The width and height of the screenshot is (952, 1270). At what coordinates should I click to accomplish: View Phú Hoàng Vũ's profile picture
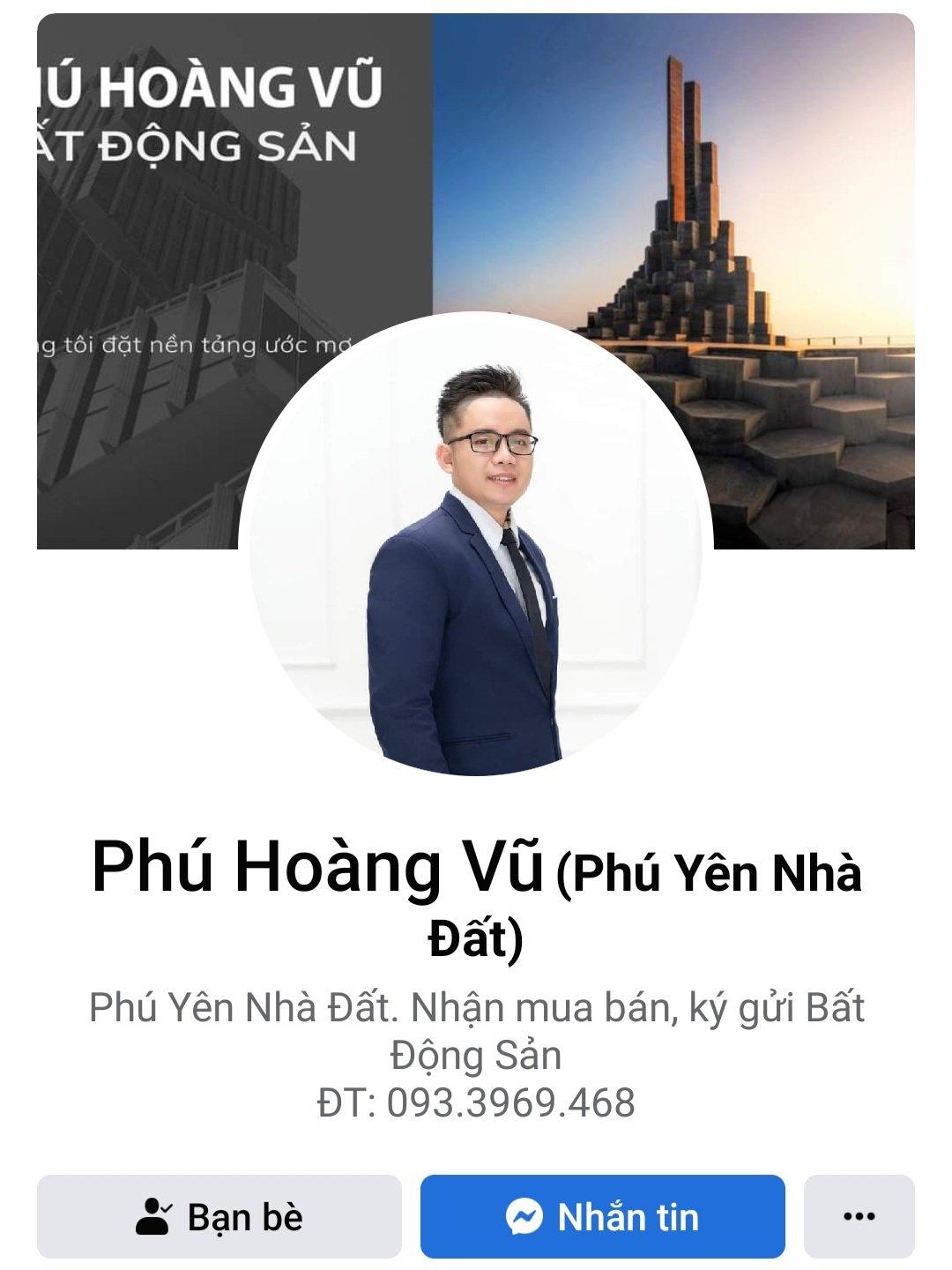click(475, 564)
